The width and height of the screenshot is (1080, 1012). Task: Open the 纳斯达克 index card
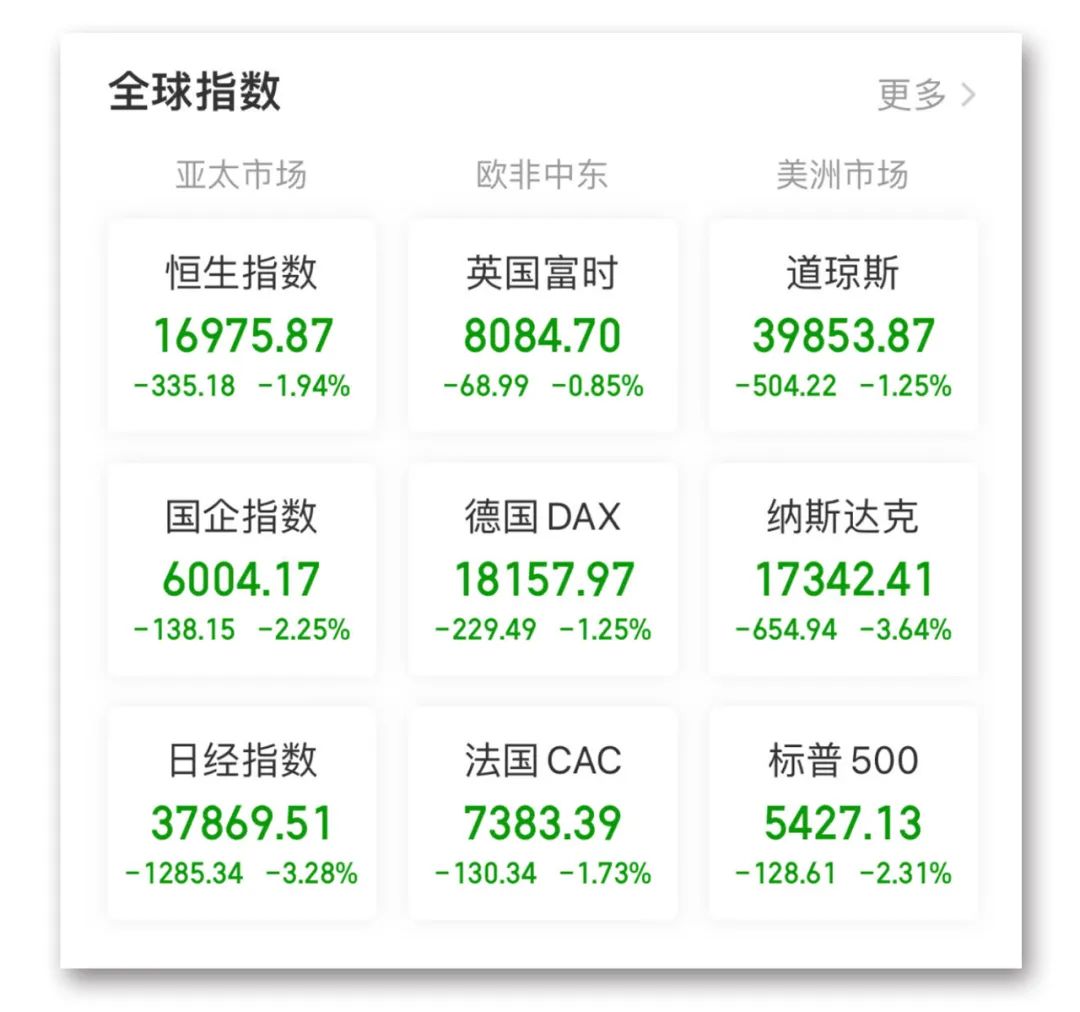843,572
